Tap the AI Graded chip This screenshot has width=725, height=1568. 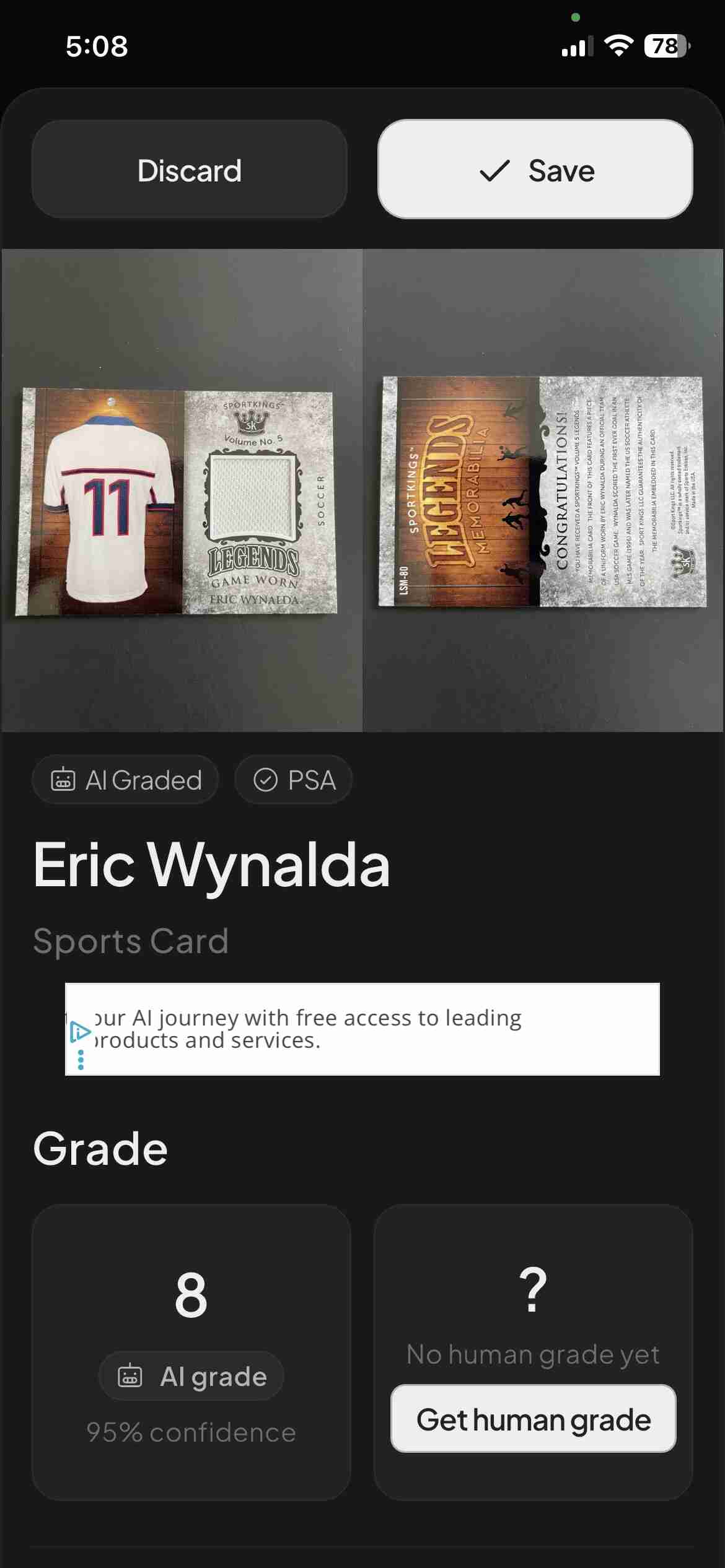126,780
